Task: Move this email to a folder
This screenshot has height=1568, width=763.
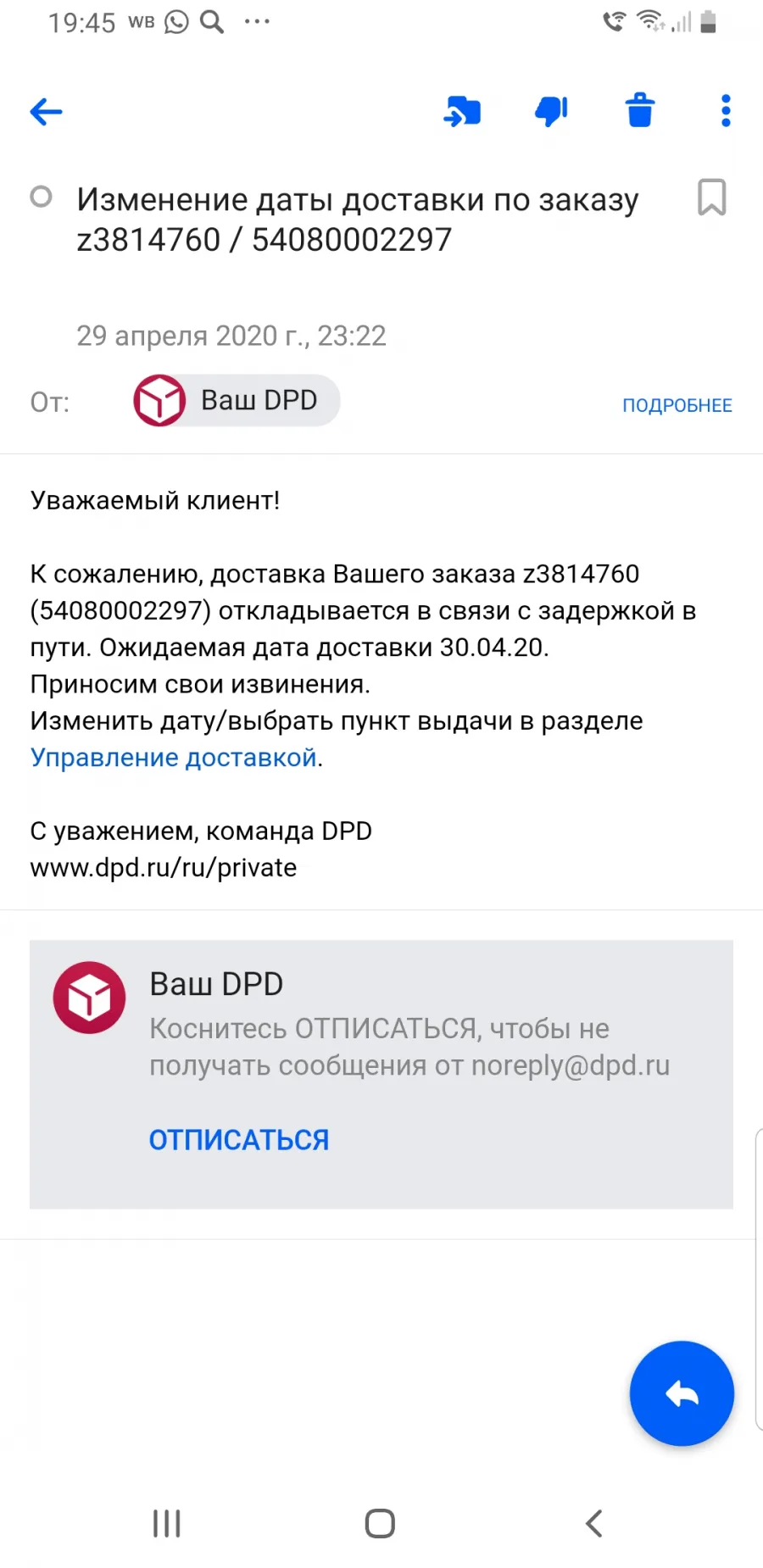Action: pyautogui.click(x=462, y=111)
